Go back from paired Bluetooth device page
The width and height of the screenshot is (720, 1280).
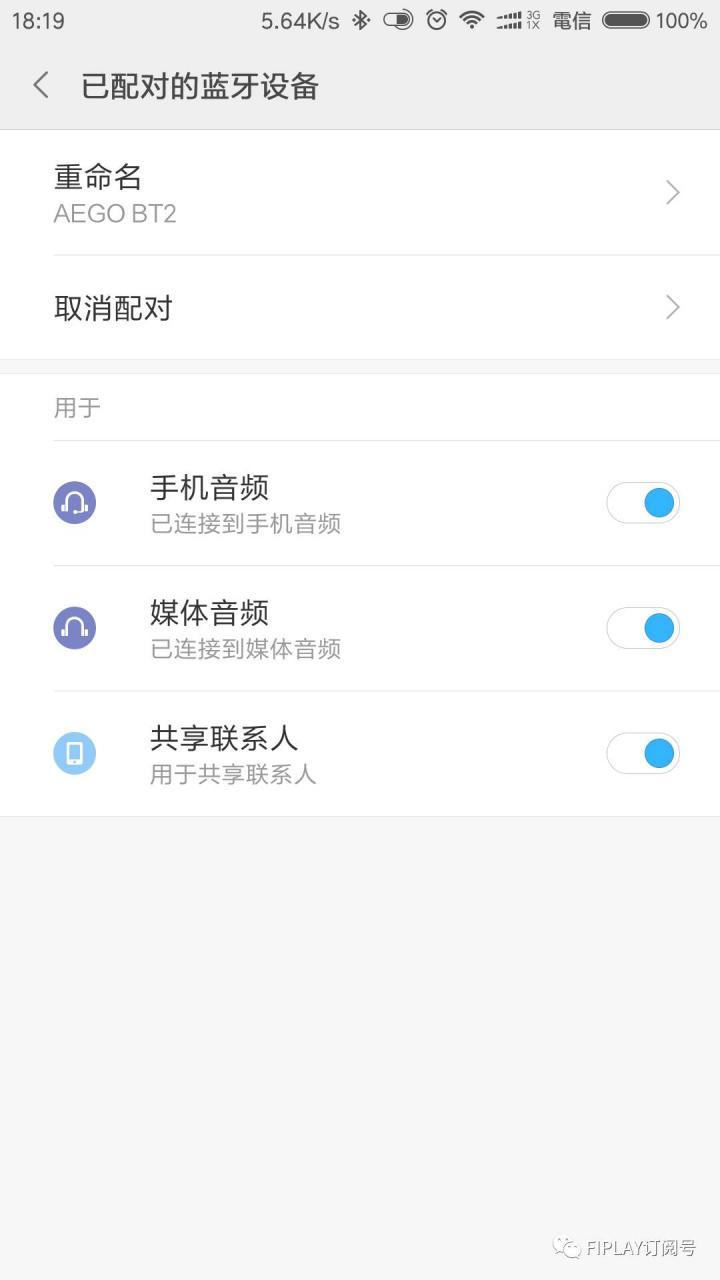(41, 86)
